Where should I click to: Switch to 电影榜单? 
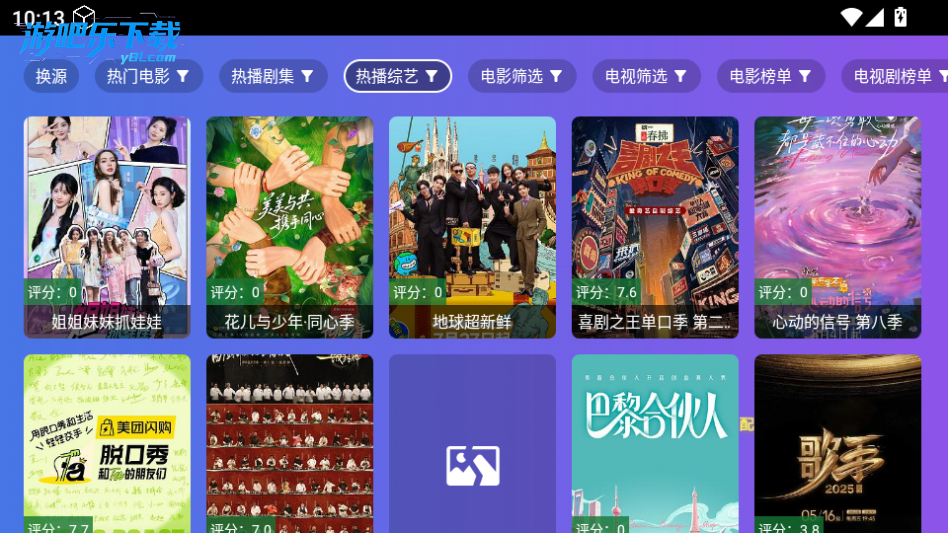(x=770, y=76)
